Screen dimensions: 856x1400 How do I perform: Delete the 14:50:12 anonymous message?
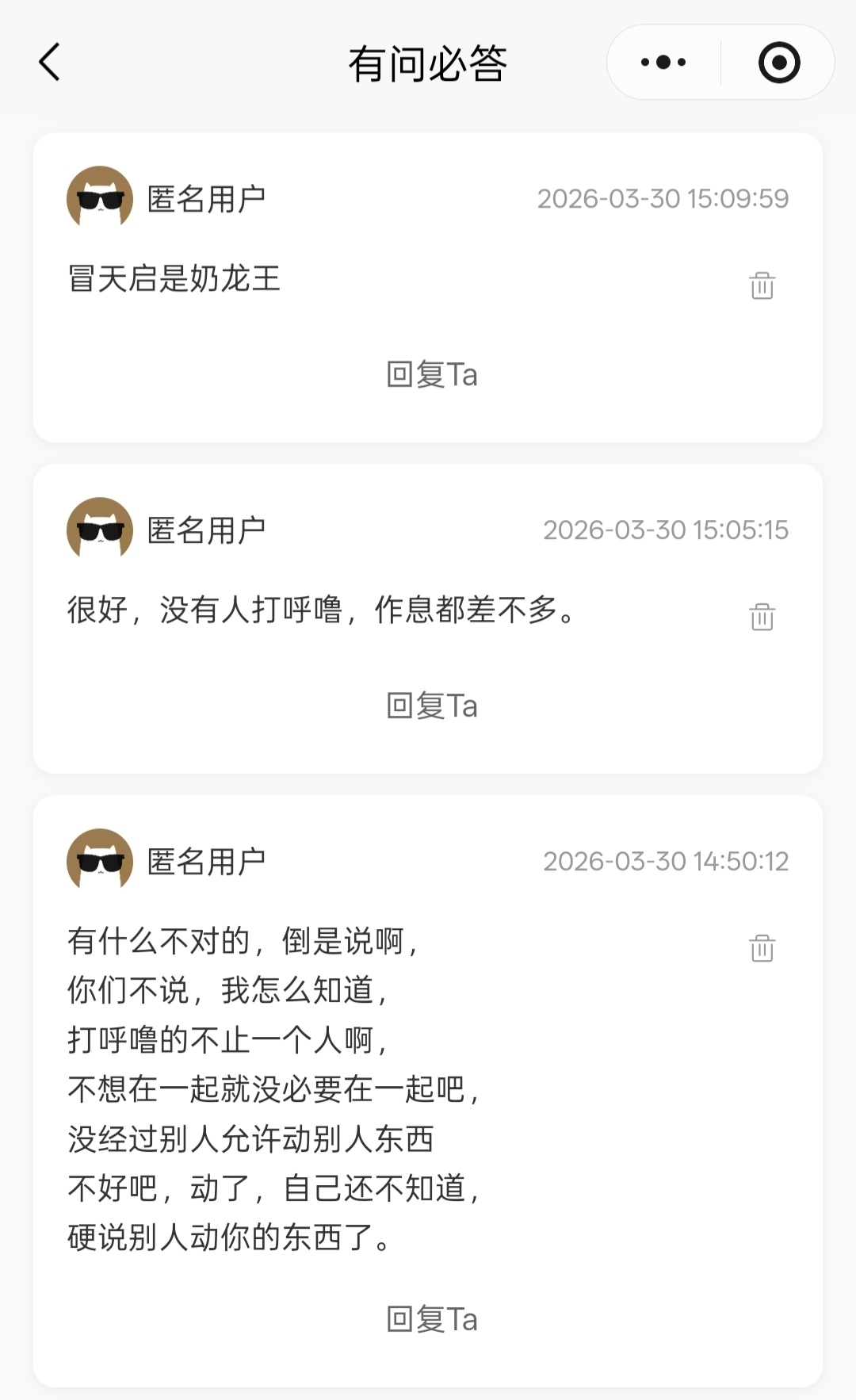pyautogui.click(x=762, y=948)
